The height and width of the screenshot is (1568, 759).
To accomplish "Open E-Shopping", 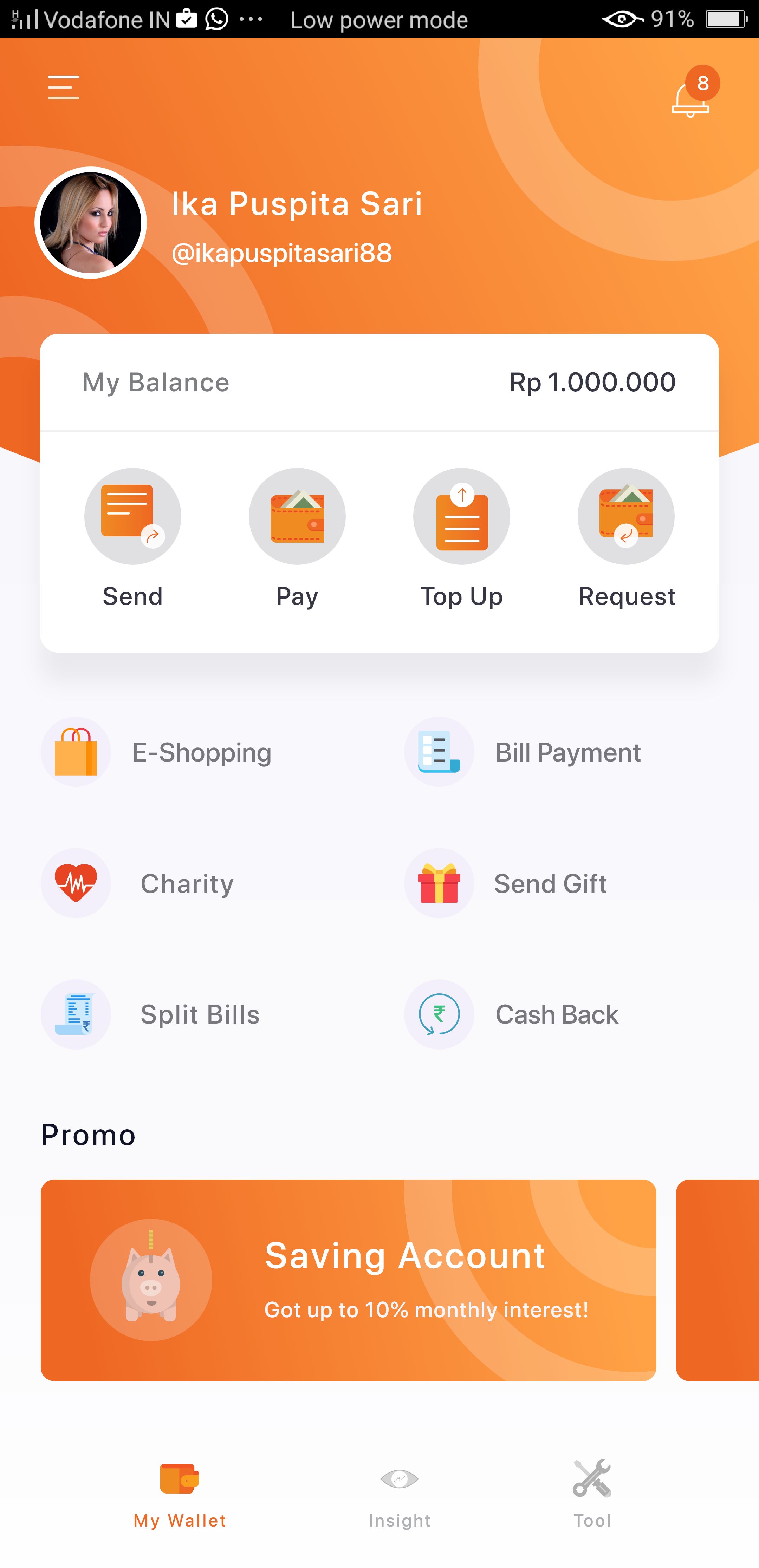I will click(x=157, y=752).
